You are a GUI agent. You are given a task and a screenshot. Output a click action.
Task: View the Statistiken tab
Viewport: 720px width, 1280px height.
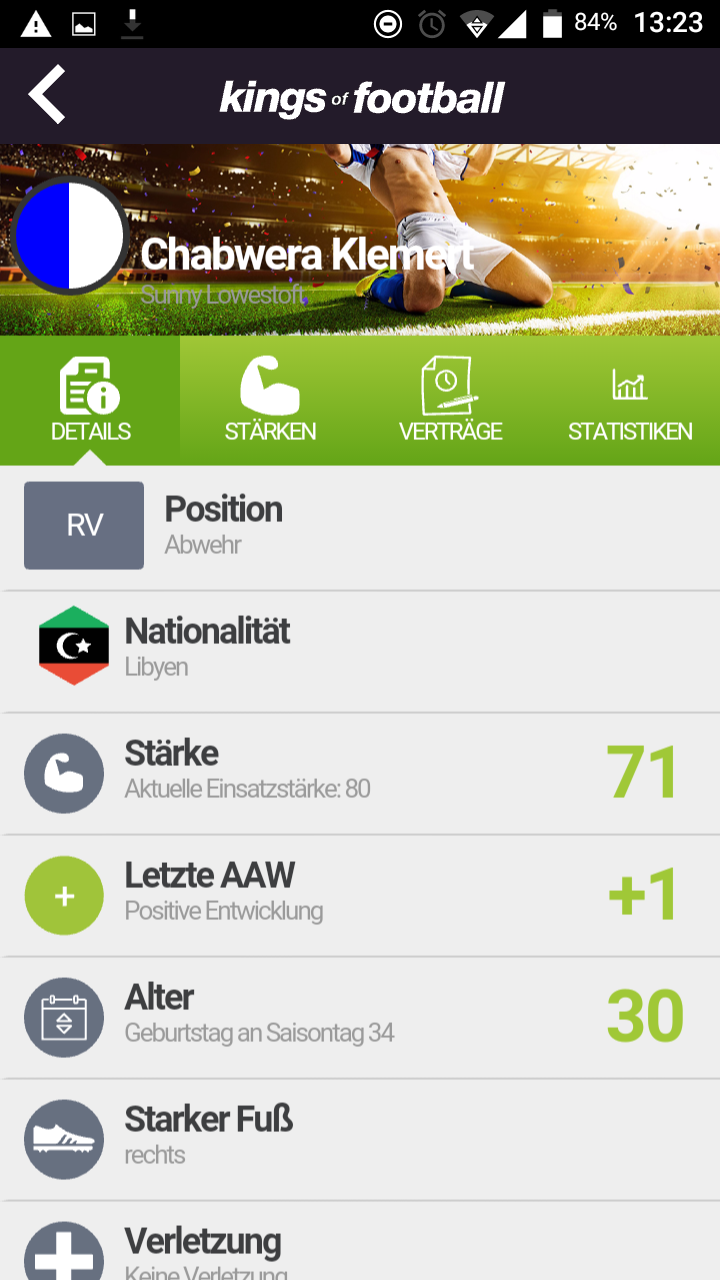click(x=630, y=401)
